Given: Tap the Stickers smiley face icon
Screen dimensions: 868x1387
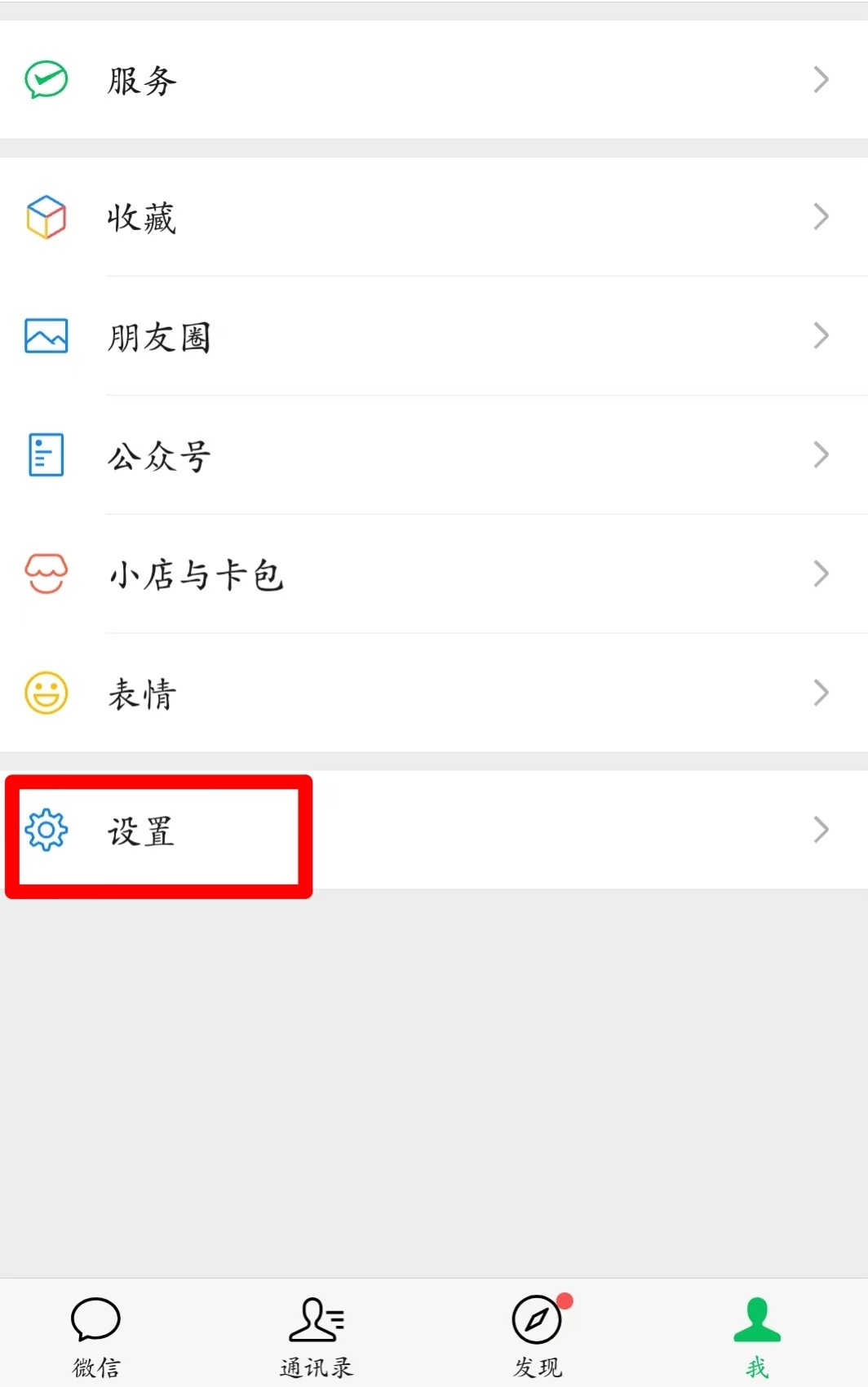Looking at the screenshot, I should click(46, 693).
